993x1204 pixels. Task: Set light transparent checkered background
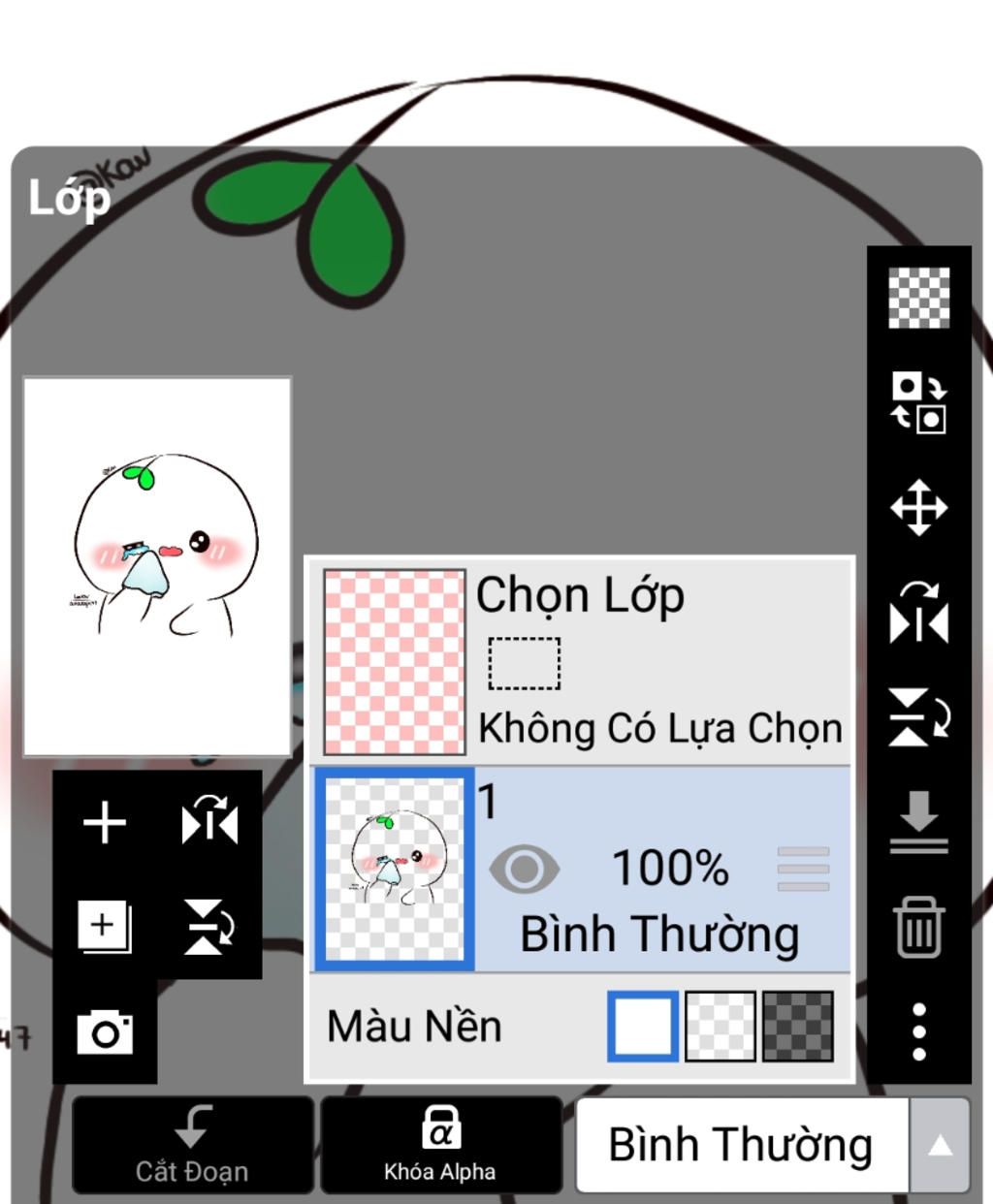720,1026
